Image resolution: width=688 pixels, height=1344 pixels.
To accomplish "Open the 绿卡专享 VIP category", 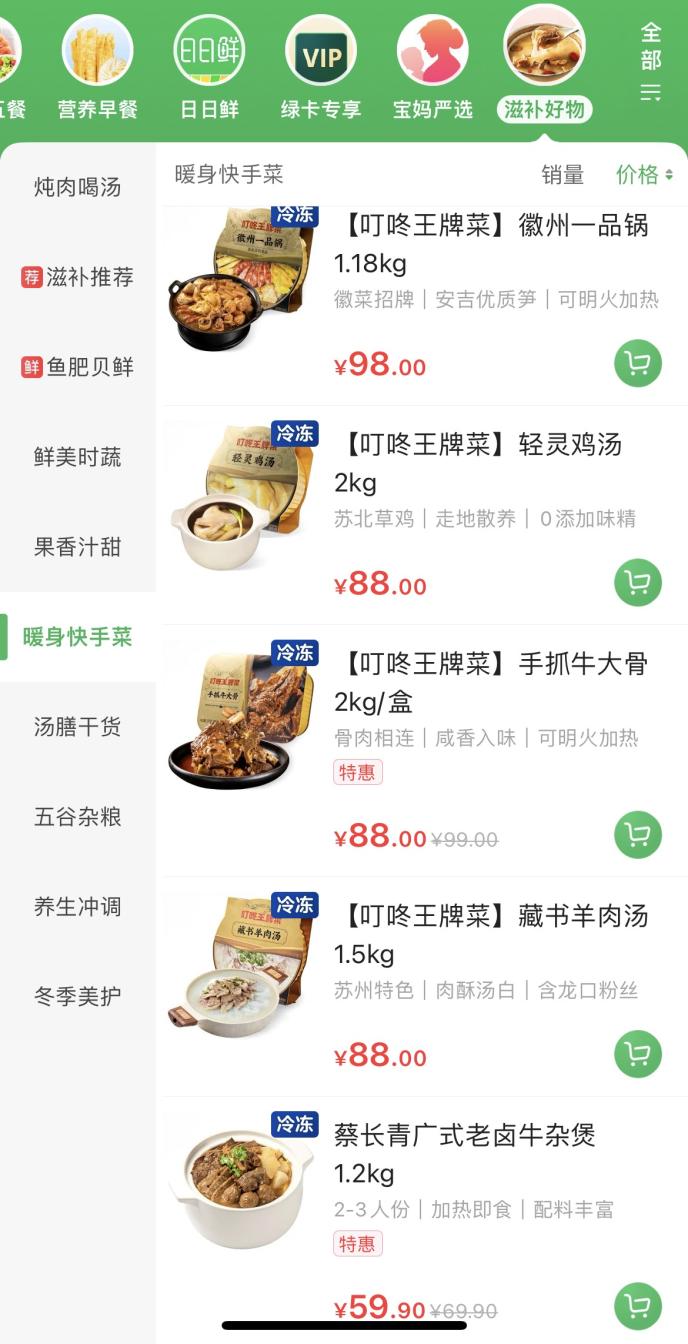I will (321, 64).
